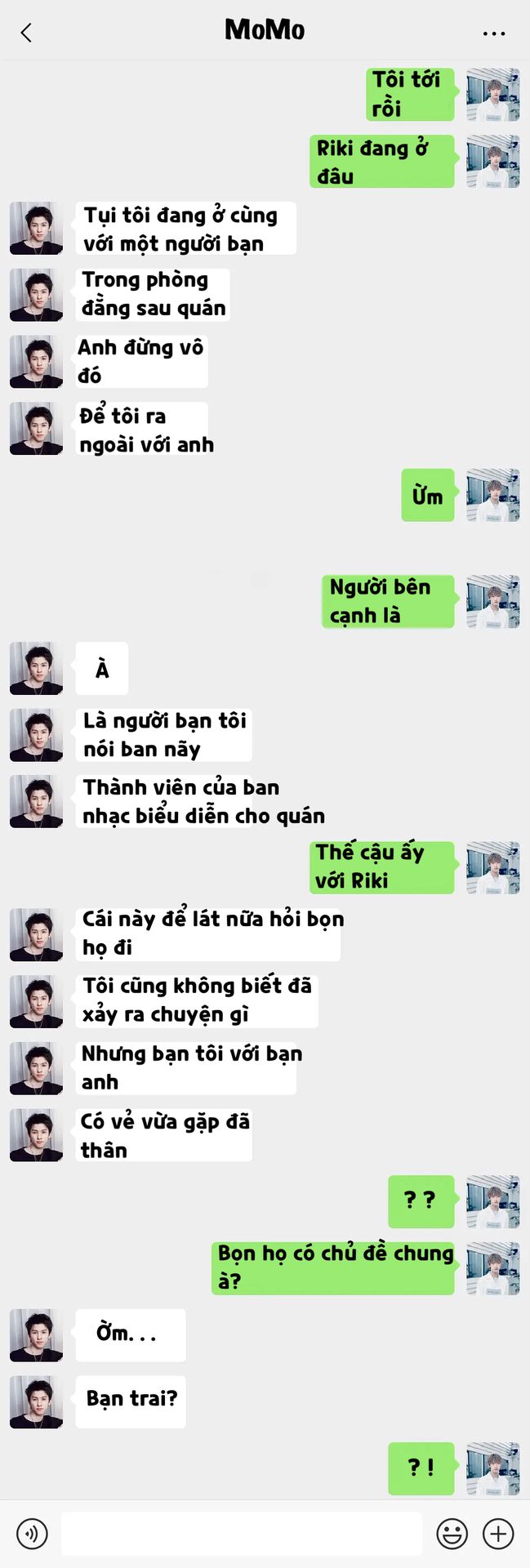
Task: Open the emoji picker
Action: [452, 1534]
